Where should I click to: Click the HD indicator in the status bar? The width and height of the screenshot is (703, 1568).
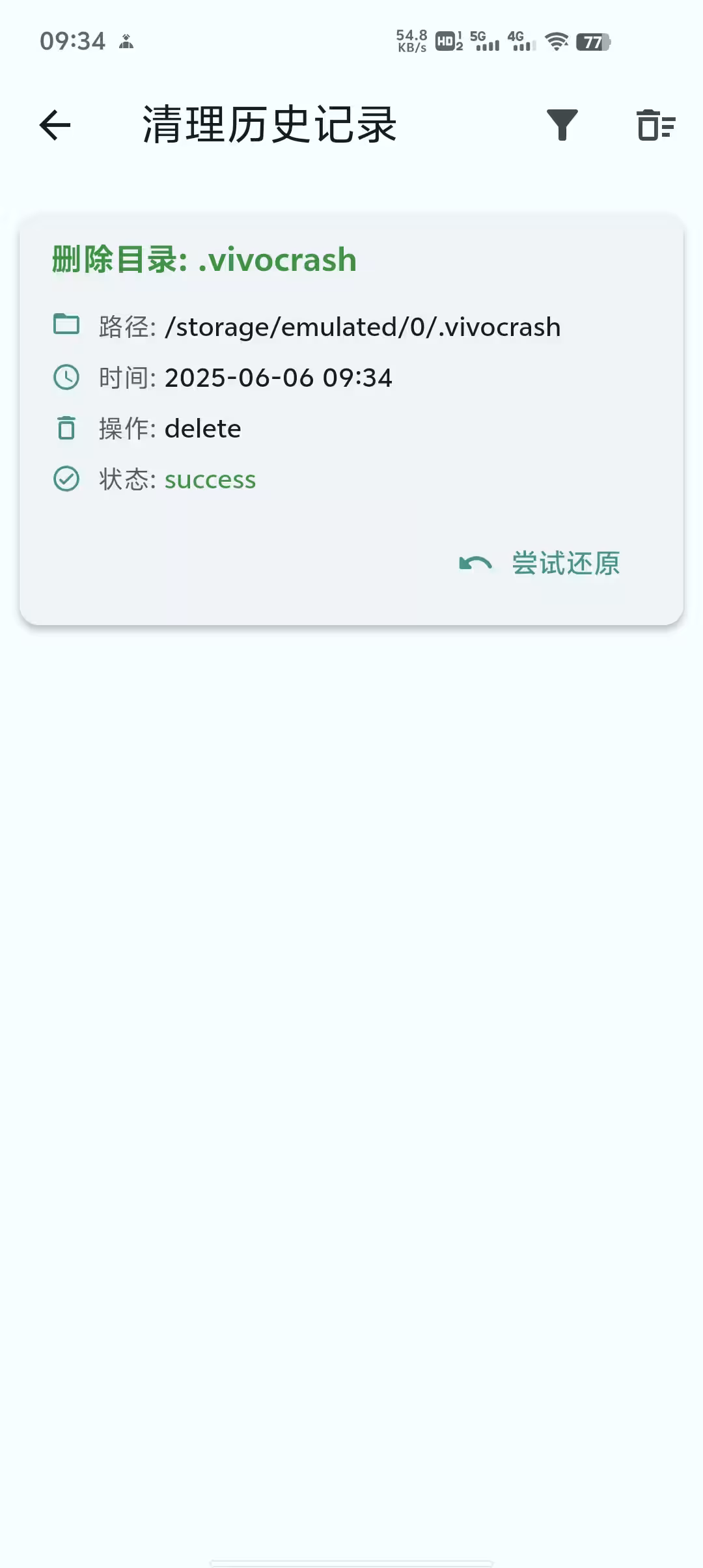(444, 41)
